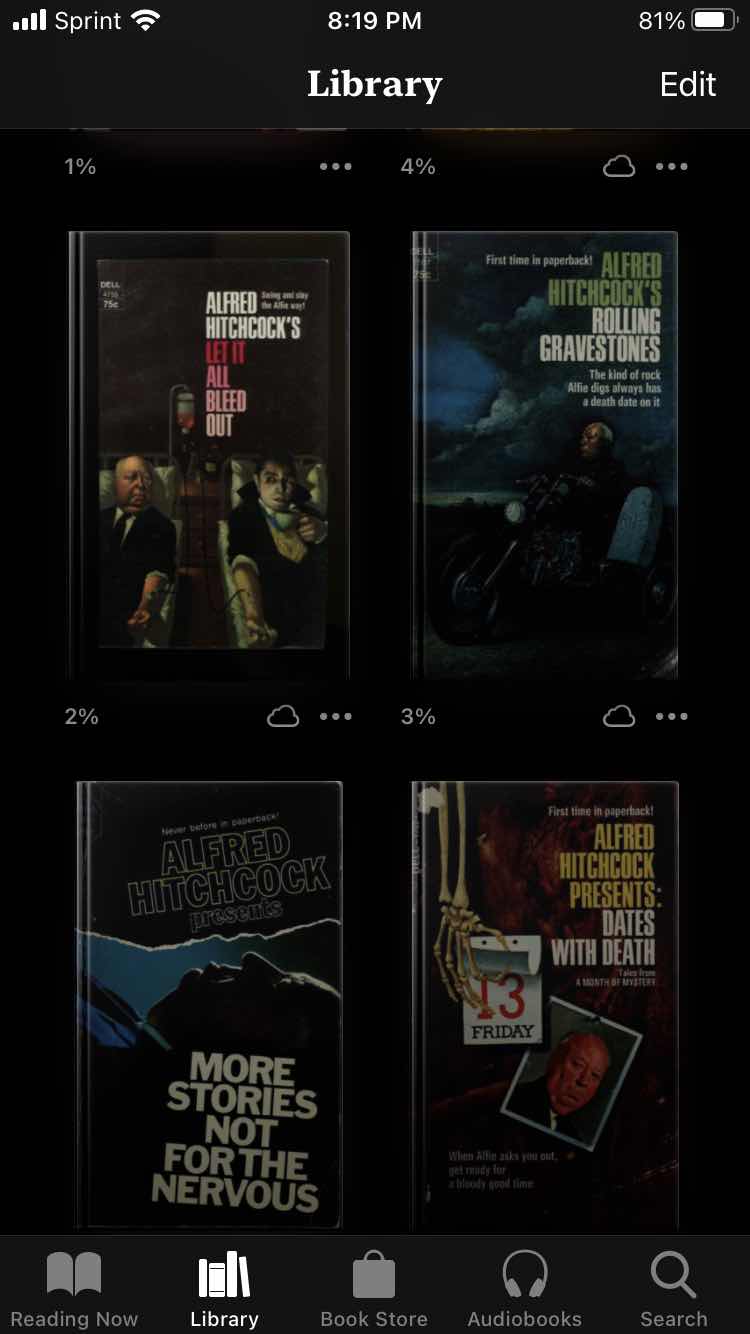Download Let It All Bleed Out from iCloud
The height and width of the screenshot is (1334, 750).
tap(283, 716)
